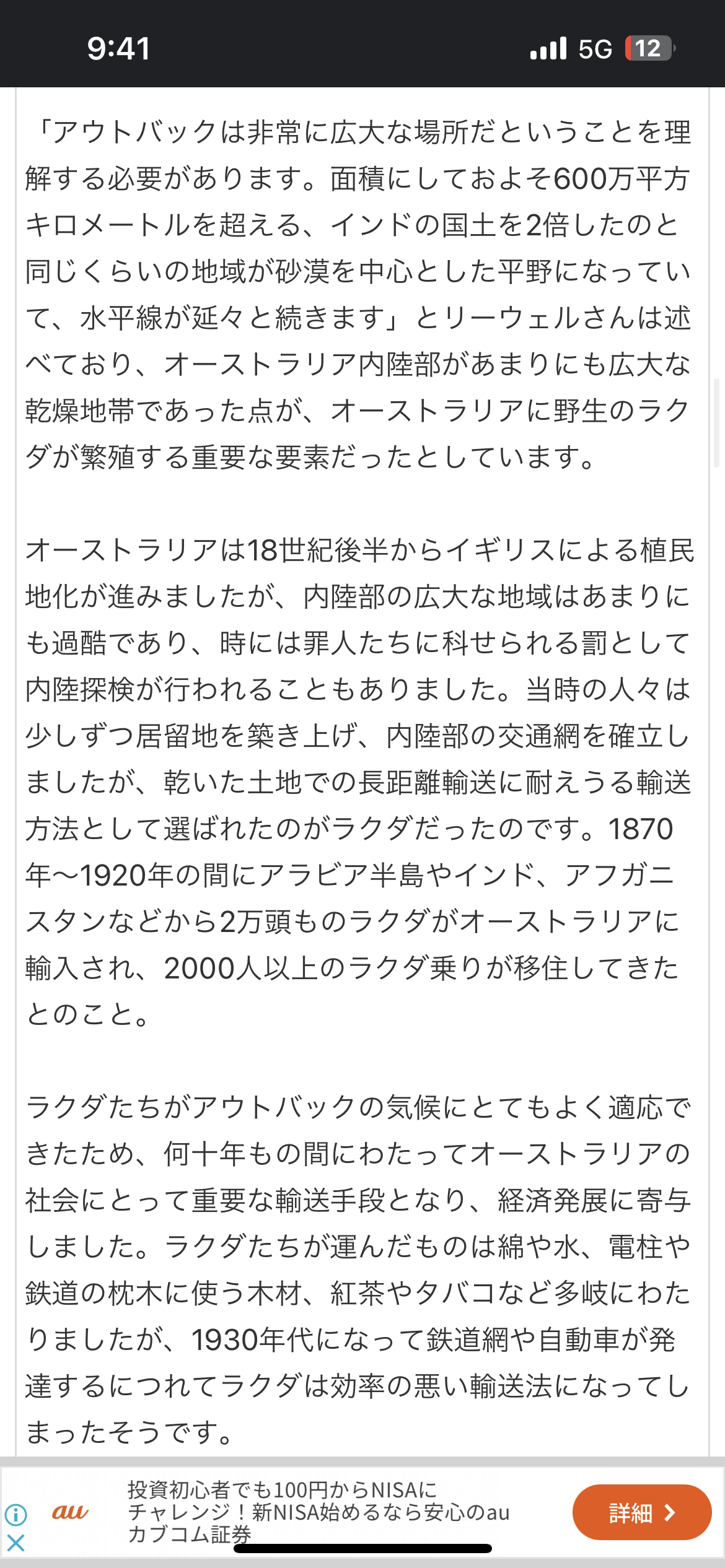Open the au カブコム証券 NISA ad text
Viewport: 725px width, 1568px height.
318,1512
